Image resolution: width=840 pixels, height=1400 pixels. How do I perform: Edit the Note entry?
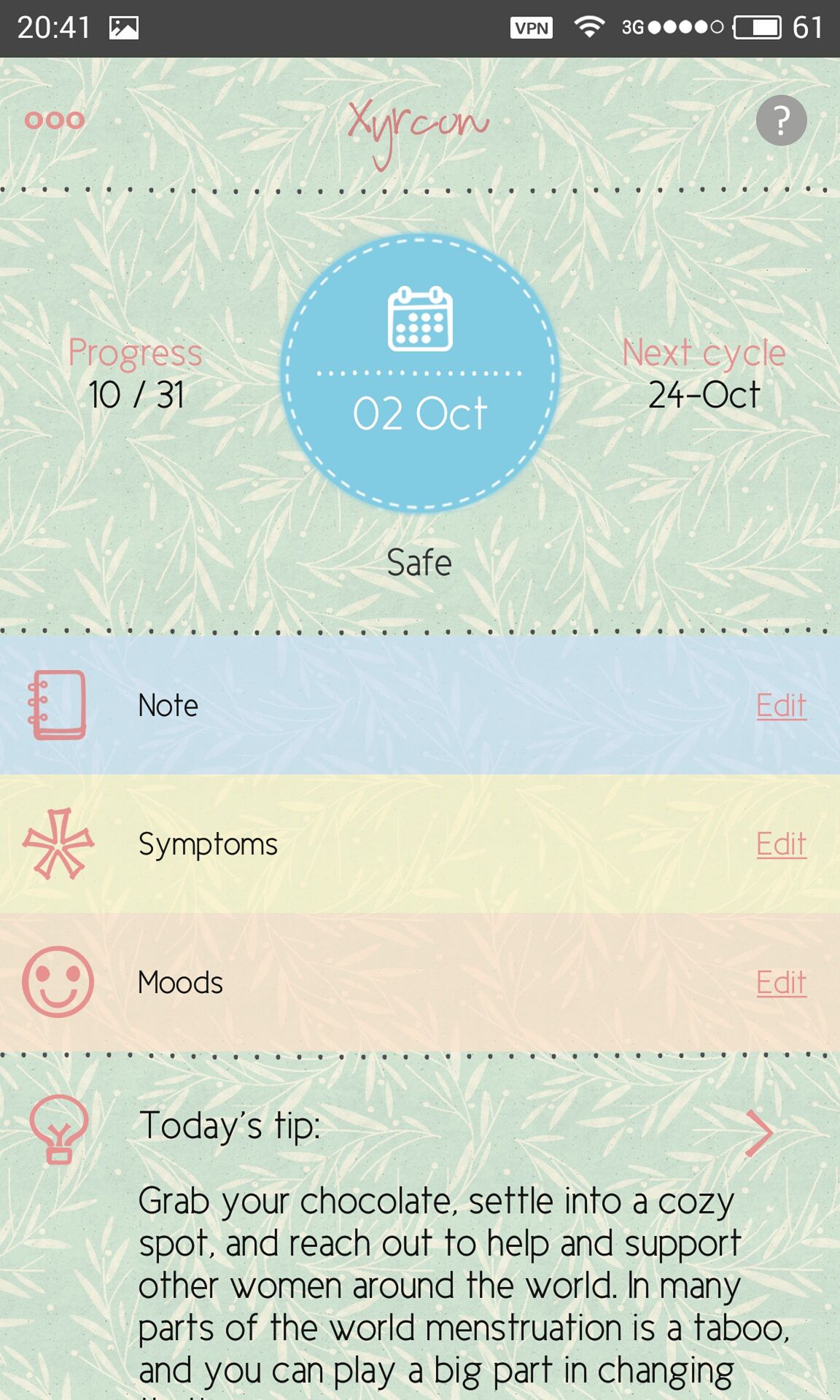[x=781, y=705]
